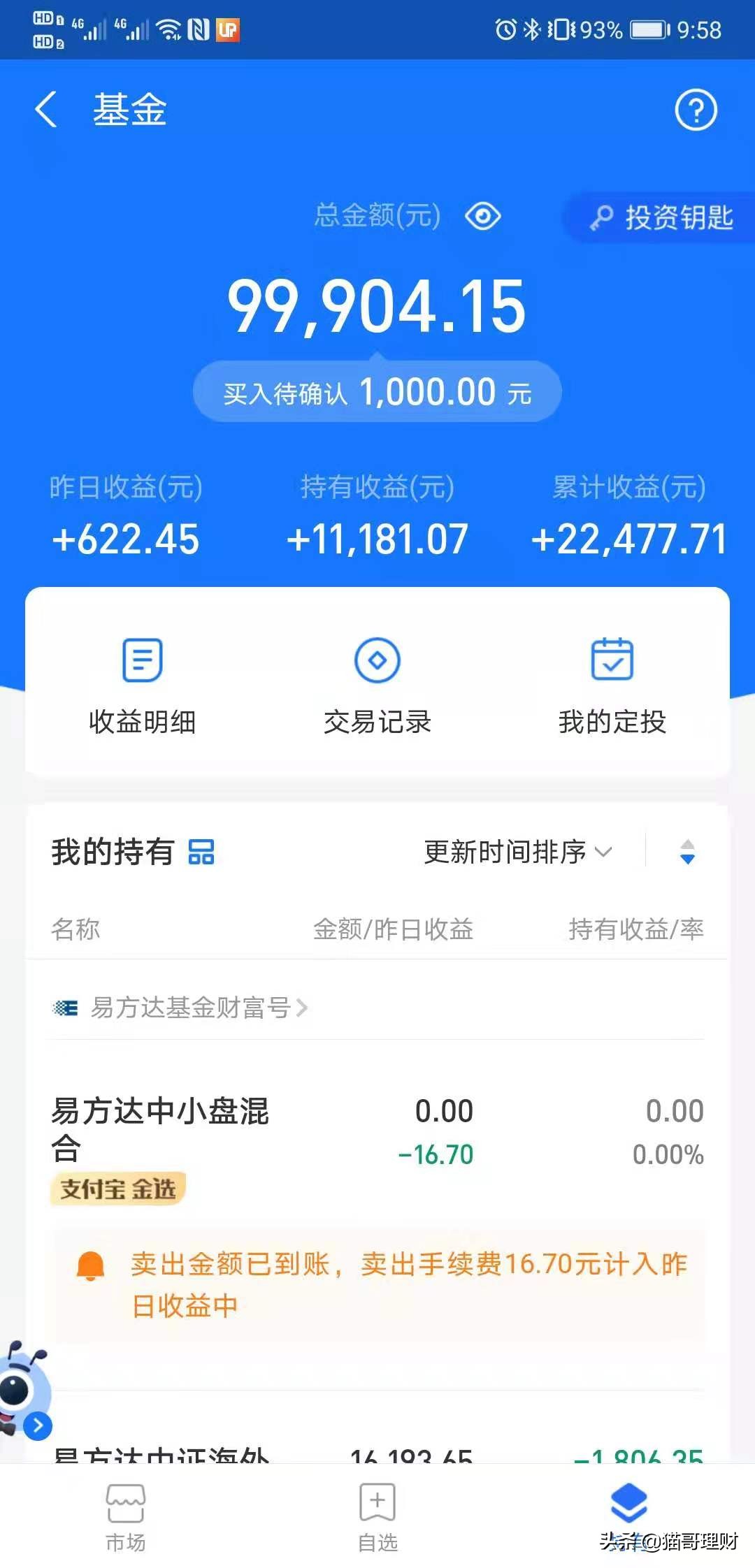
Task: Open 易方达基金财富号
Action: (x=190, y=1008)
